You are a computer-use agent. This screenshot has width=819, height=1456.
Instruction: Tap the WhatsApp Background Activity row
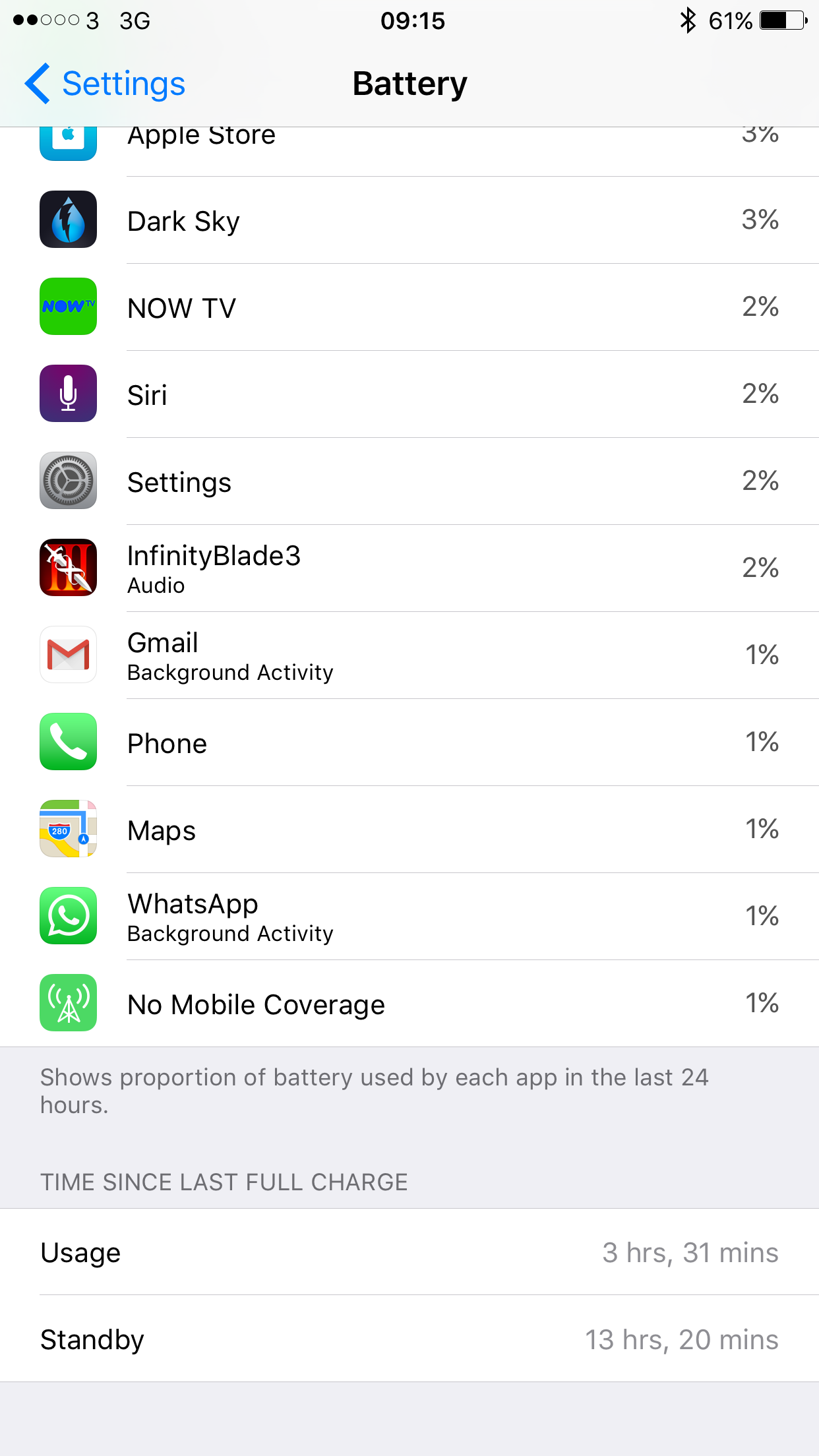tap(409, 917)
